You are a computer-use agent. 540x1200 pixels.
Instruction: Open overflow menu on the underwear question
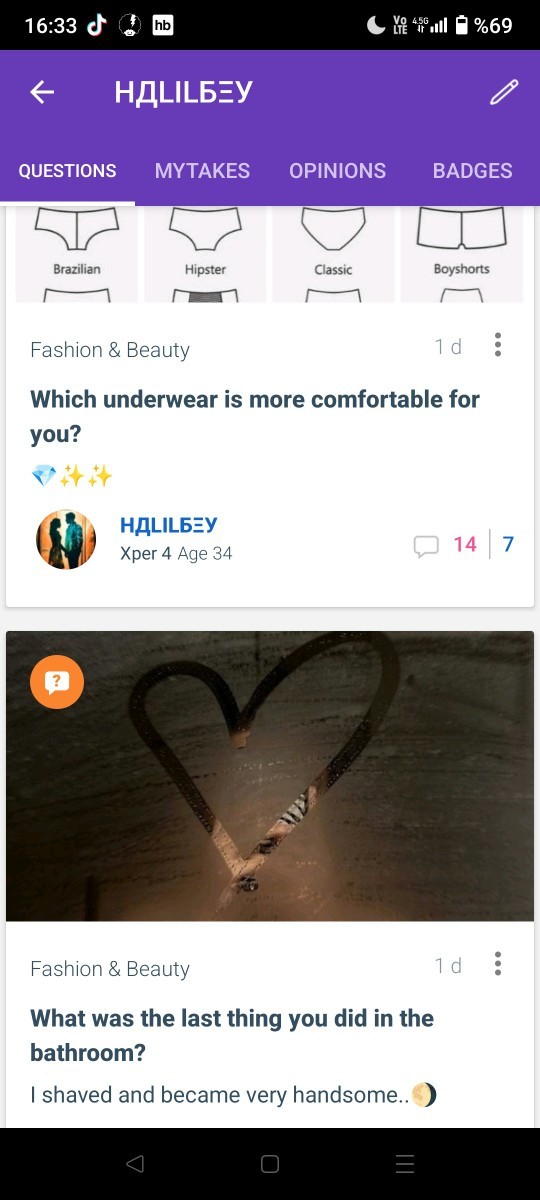coord(498,346)
